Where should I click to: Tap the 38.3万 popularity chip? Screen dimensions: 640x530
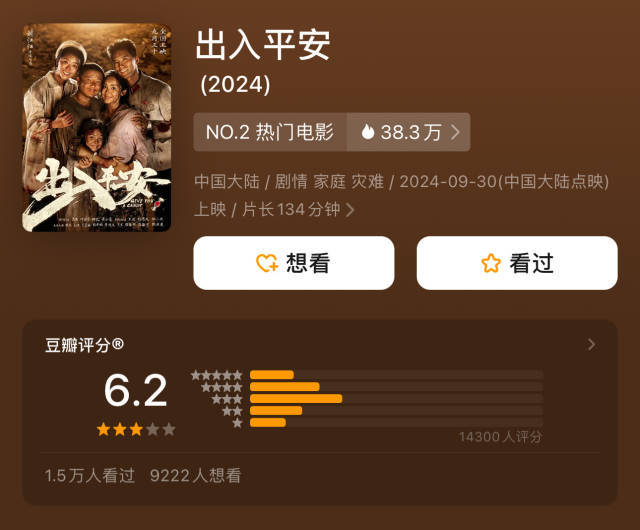pyautogui.click(x=409, y=132)
